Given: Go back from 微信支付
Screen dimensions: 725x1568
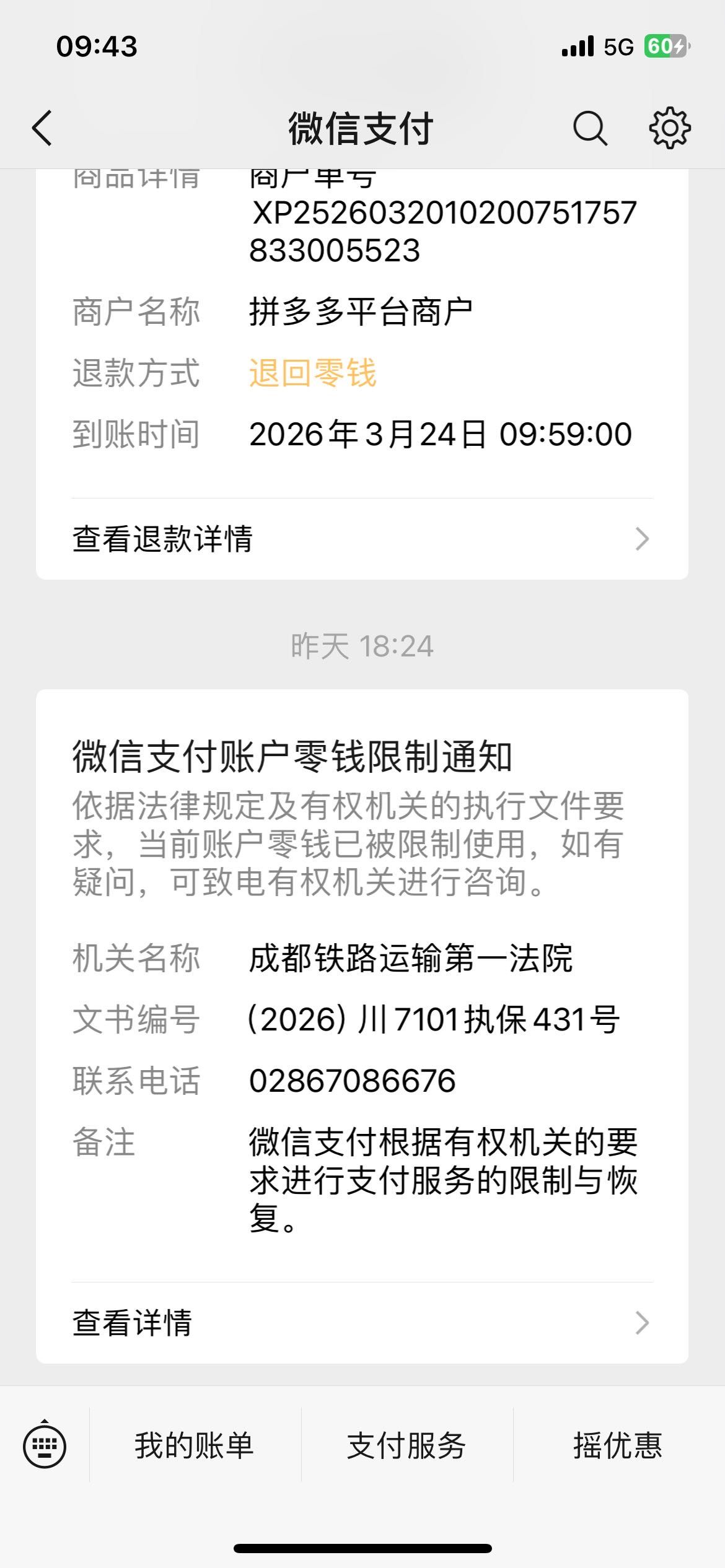Looking at the screenshot, I should pyautogui.click(x=42, y=129).
